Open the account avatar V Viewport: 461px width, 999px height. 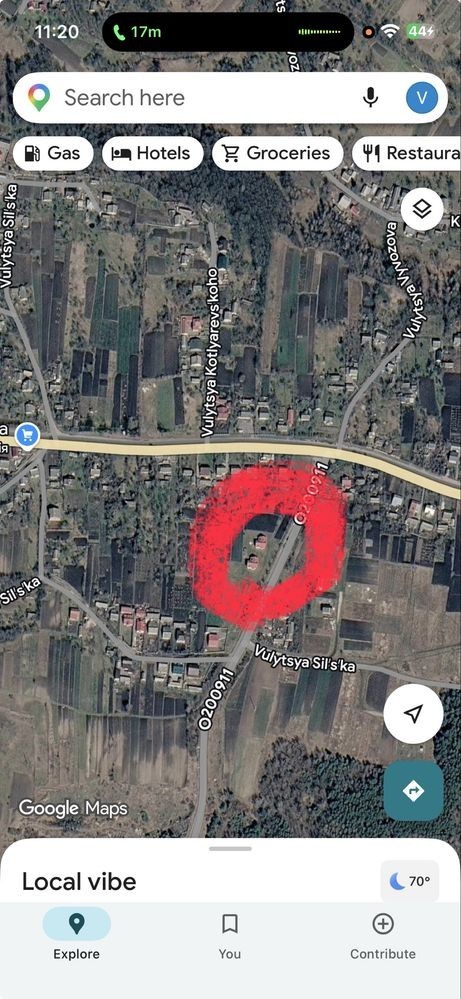(422, 97)
